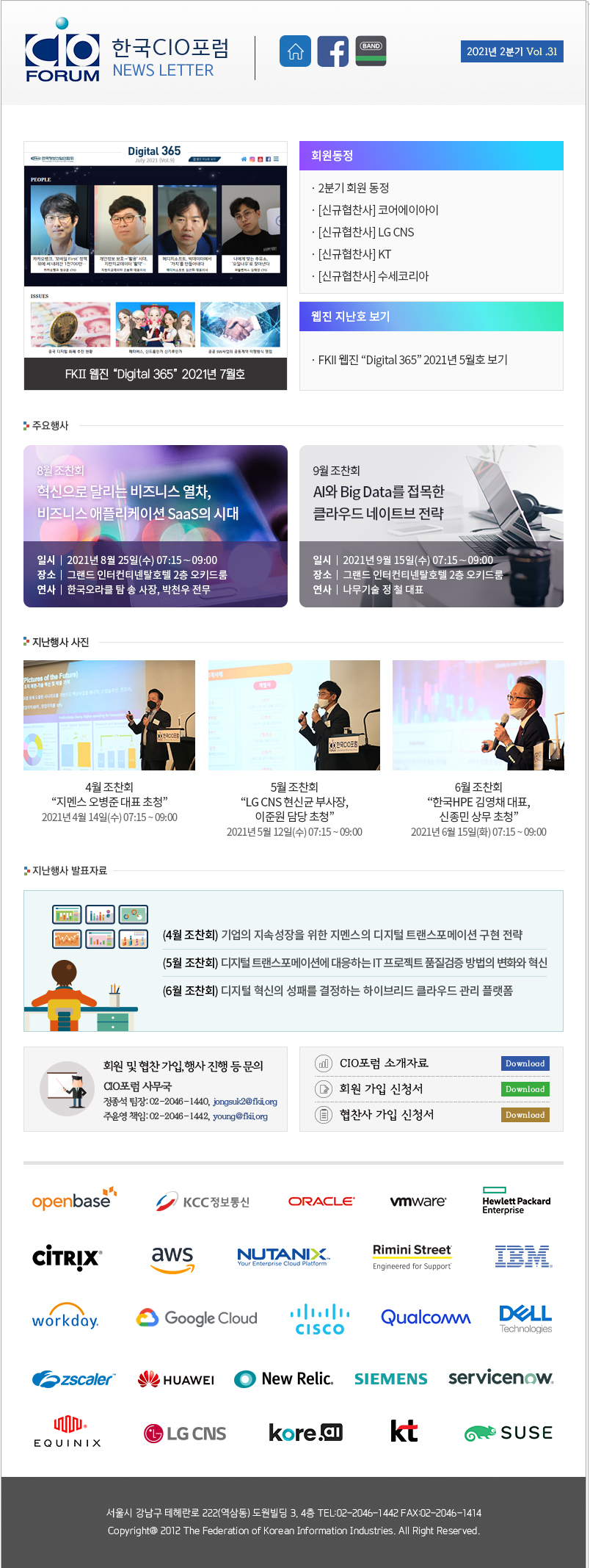Screen dimensions: 590x1568
Task: View 5월 조찬회 LG CNS photo
Action: click(294, 715)
